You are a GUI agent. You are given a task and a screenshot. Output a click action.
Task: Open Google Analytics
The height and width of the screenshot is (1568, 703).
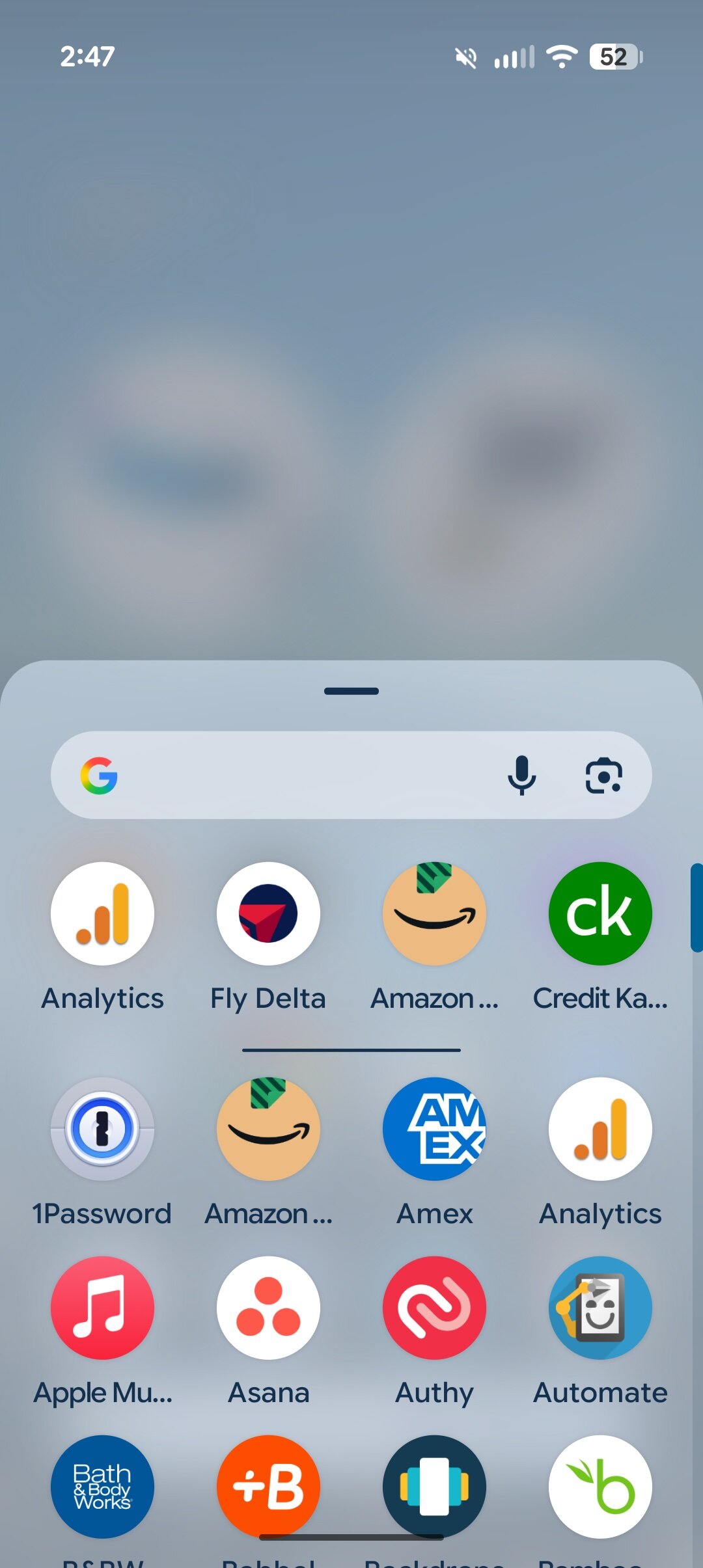[x=600, y=1129]
